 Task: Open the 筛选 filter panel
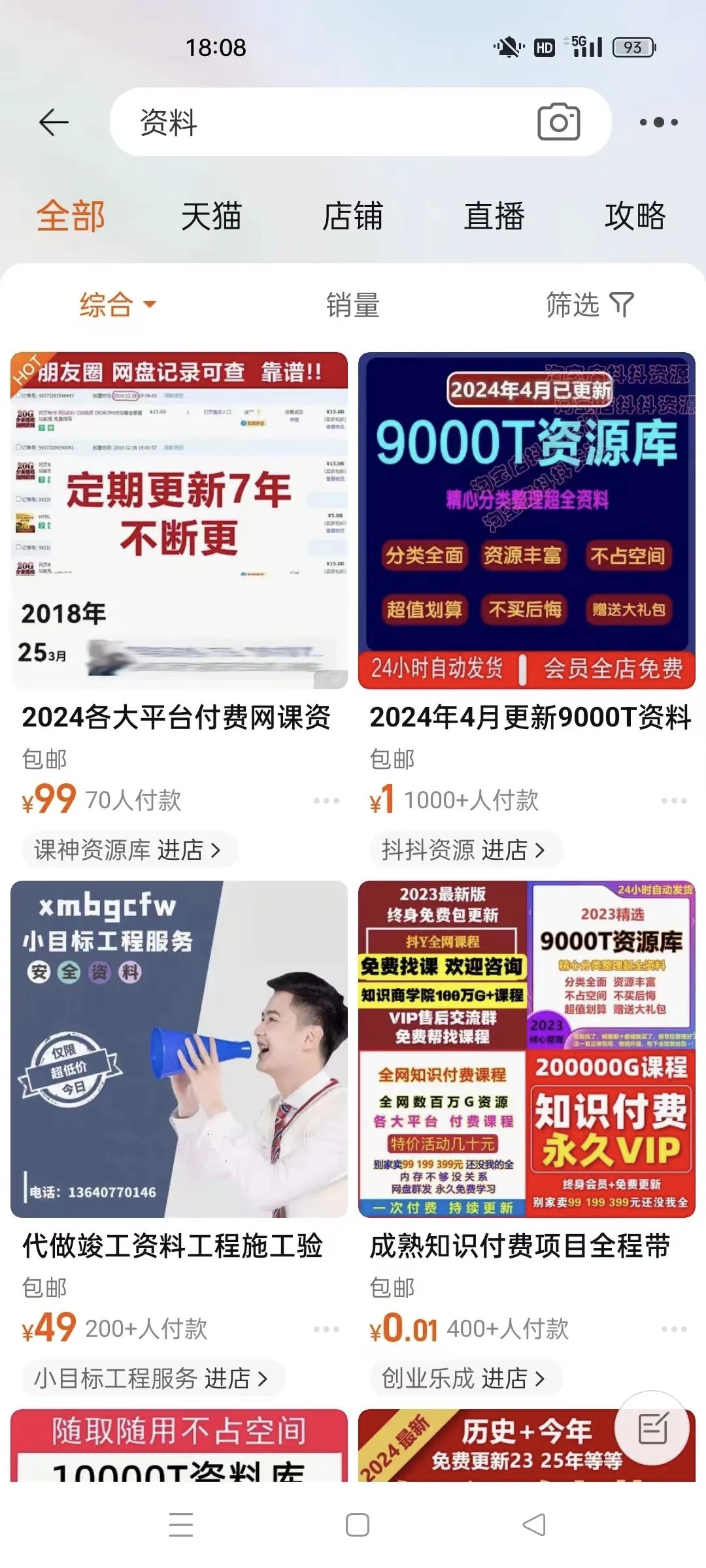point(590,304)
